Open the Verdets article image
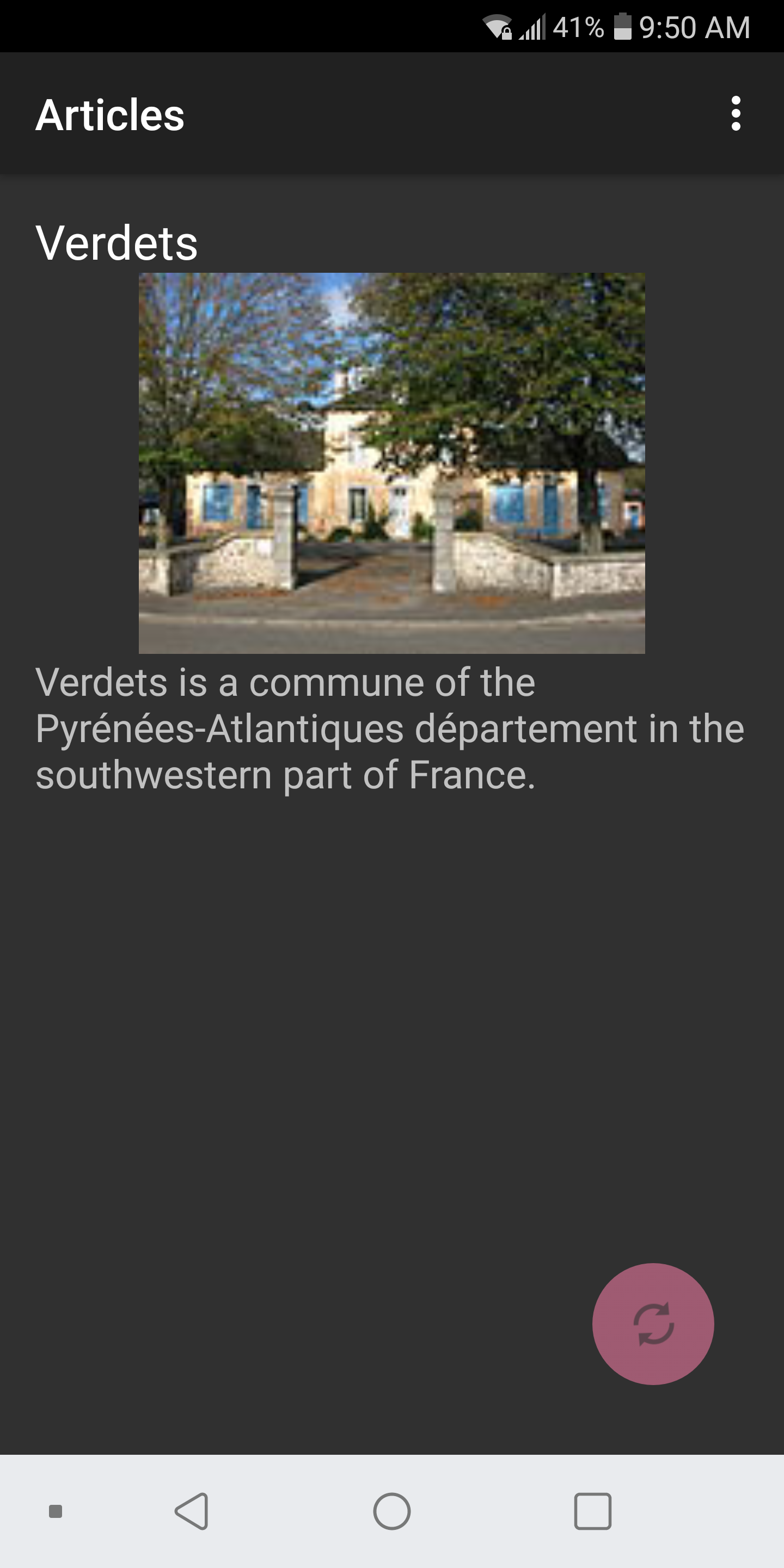 click(391, 463)
